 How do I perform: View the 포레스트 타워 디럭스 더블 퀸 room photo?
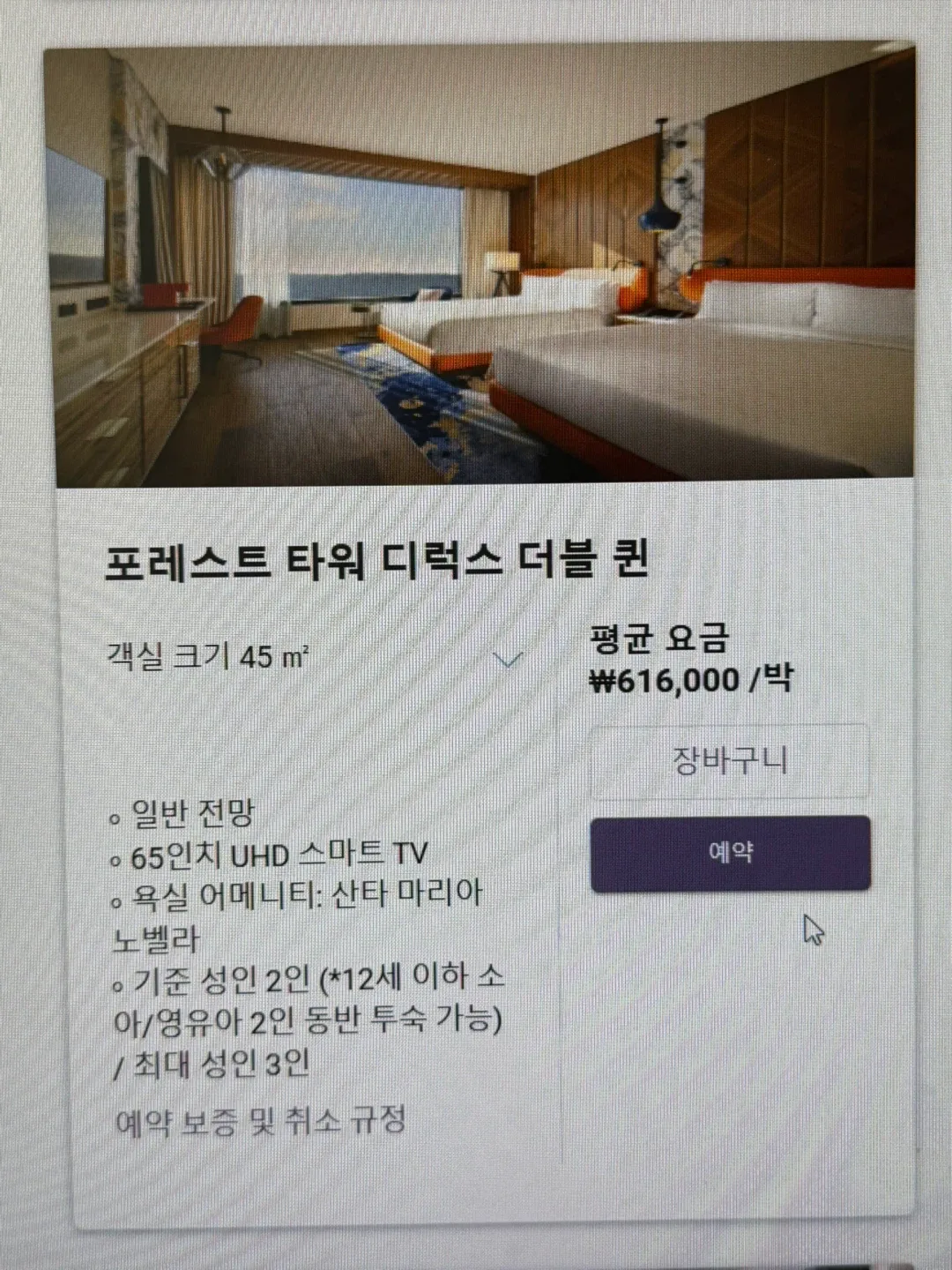(480, 265)
